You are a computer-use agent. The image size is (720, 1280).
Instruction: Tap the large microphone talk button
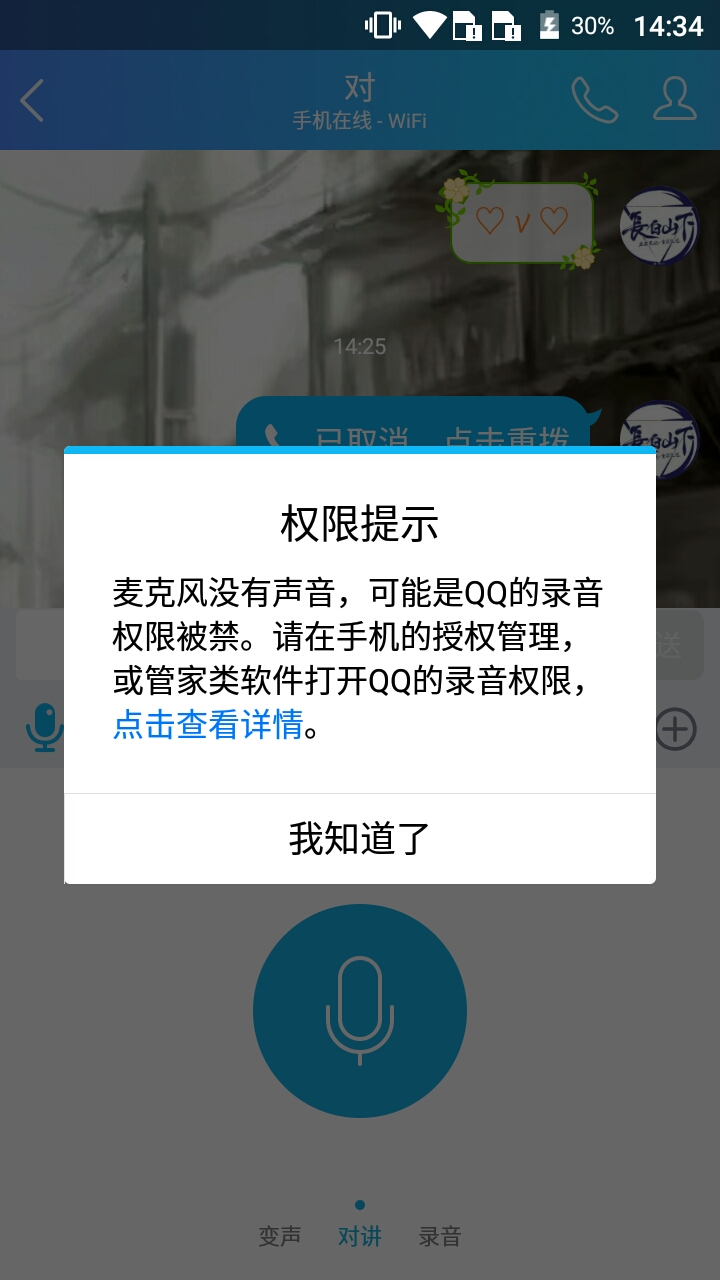coord(360,1010)
